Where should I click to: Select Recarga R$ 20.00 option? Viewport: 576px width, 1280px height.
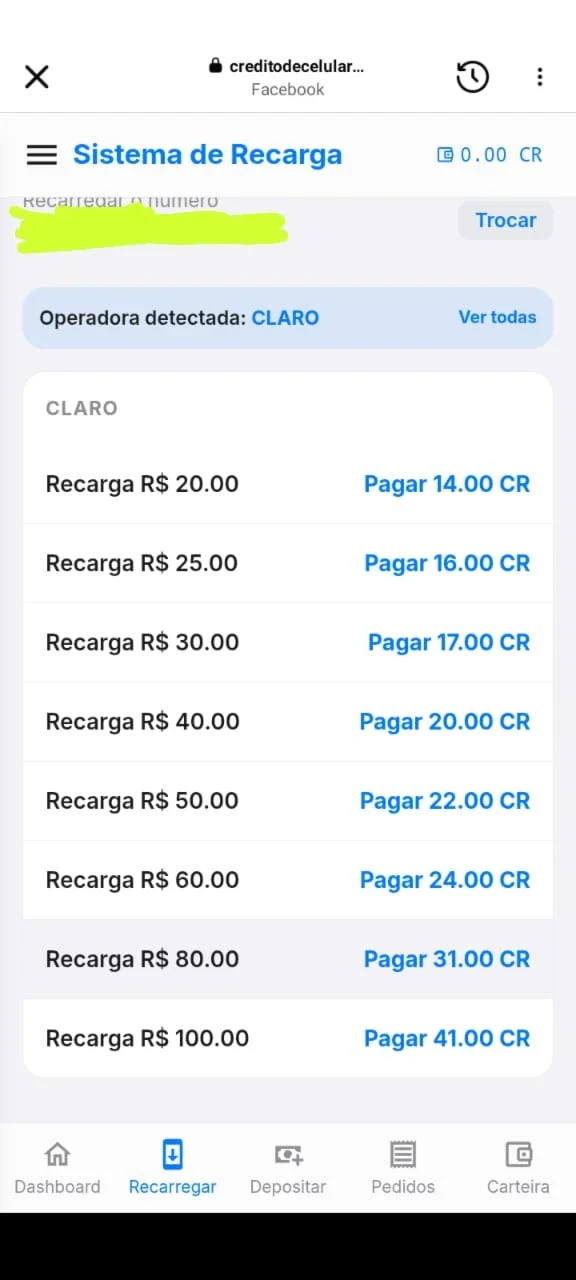(x=288, y=484)
